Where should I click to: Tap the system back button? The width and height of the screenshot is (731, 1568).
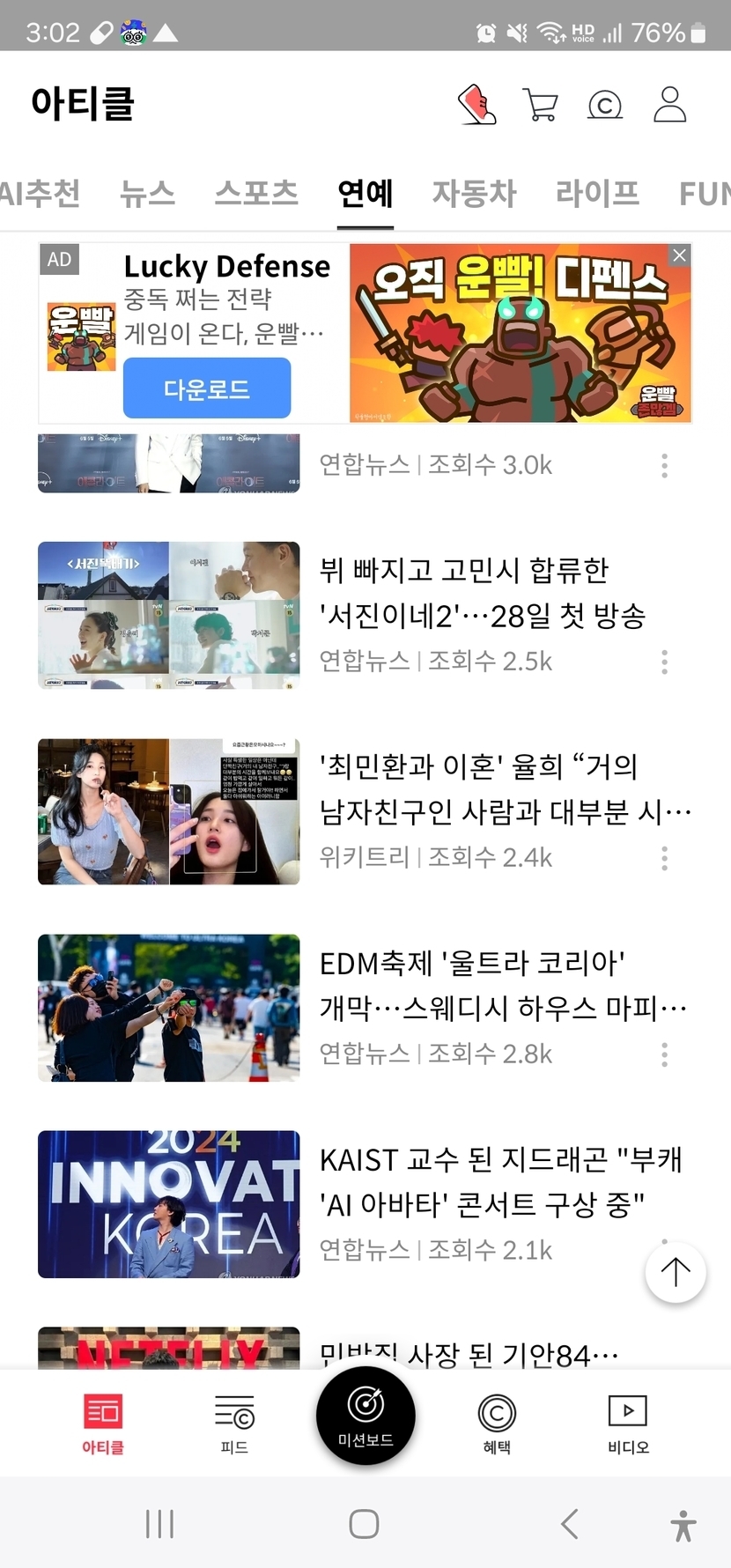[x=570, y=1523]
